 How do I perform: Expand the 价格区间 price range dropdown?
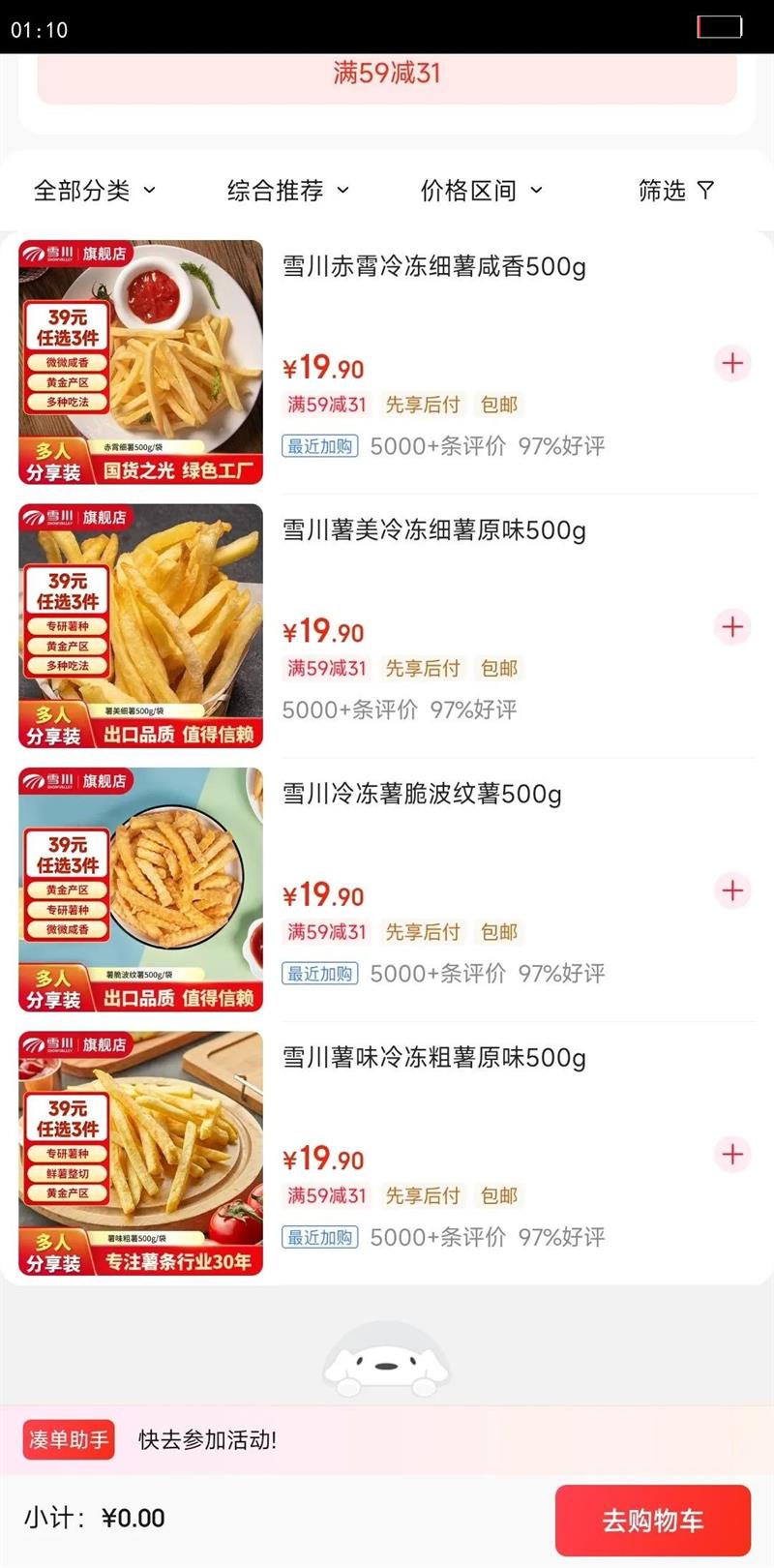click(x=481, y=191)
